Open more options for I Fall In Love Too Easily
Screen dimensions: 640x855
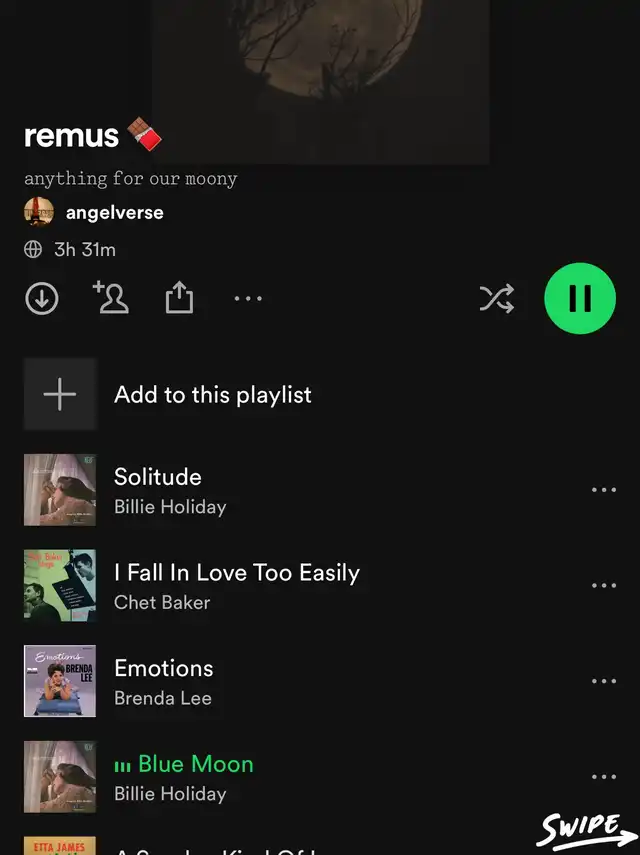tap(604, 586)
